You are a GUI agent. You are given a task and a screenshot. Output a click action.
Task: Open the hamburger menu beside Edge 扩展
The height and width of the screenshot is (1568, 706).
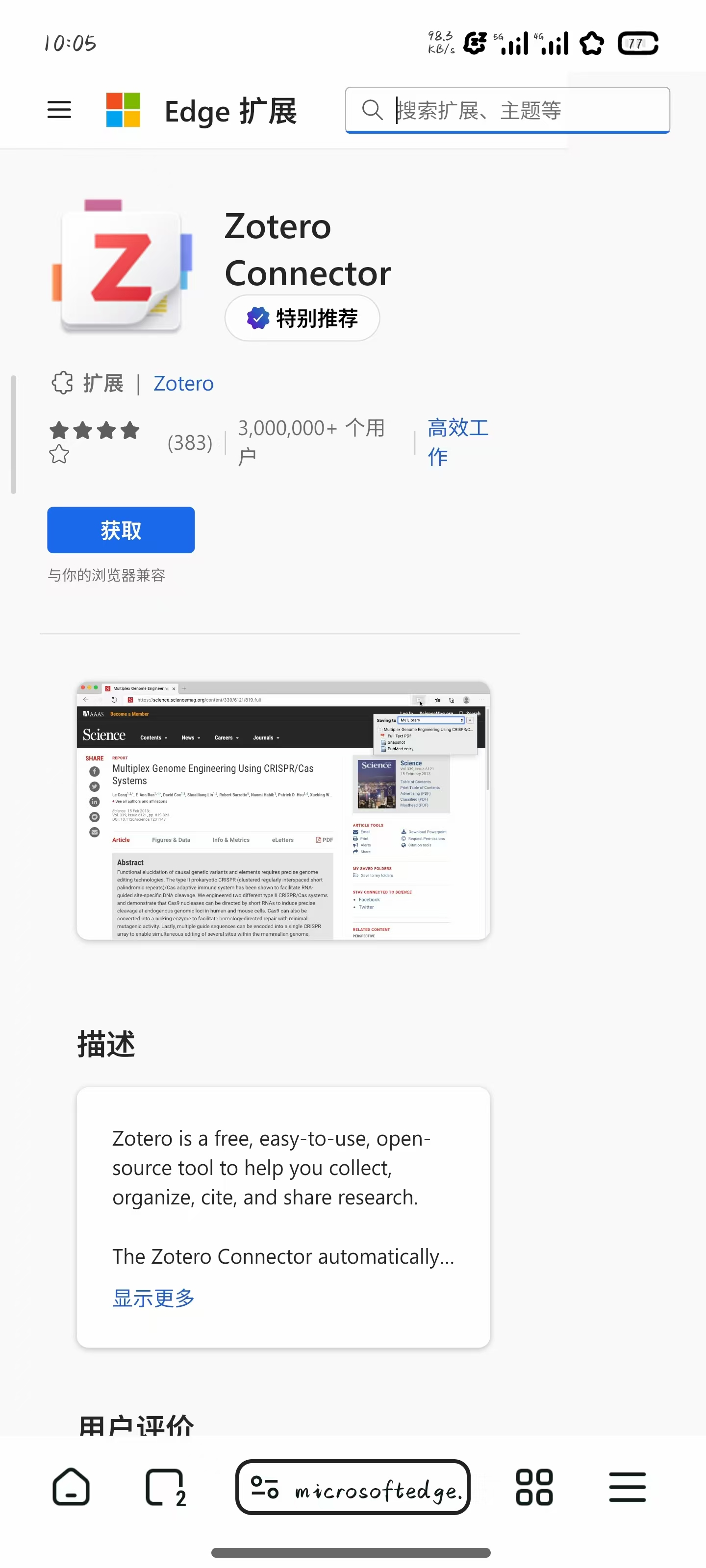[59, 110]
